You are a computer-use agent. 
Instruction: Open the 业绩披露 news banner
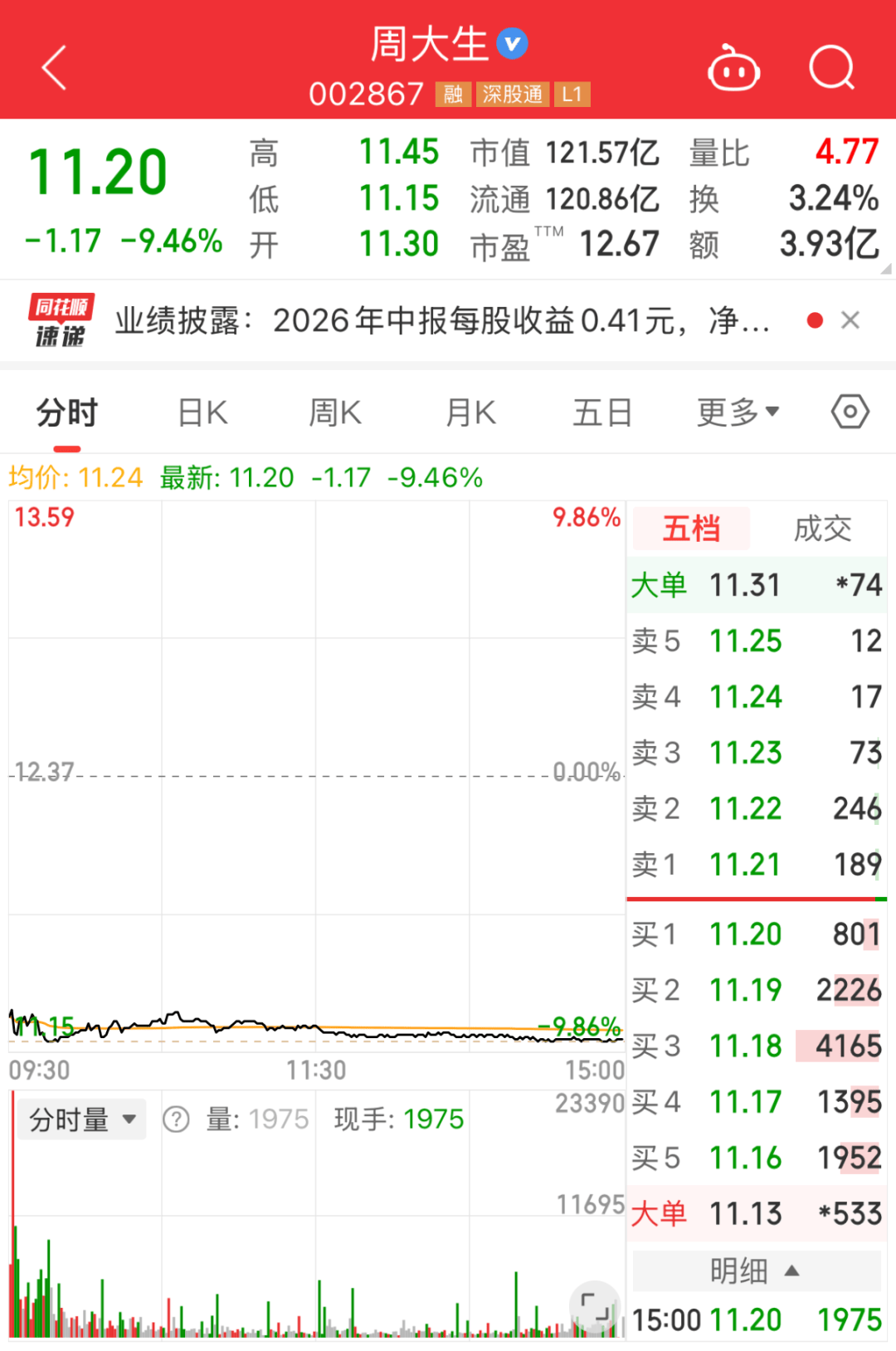[442, 320]
